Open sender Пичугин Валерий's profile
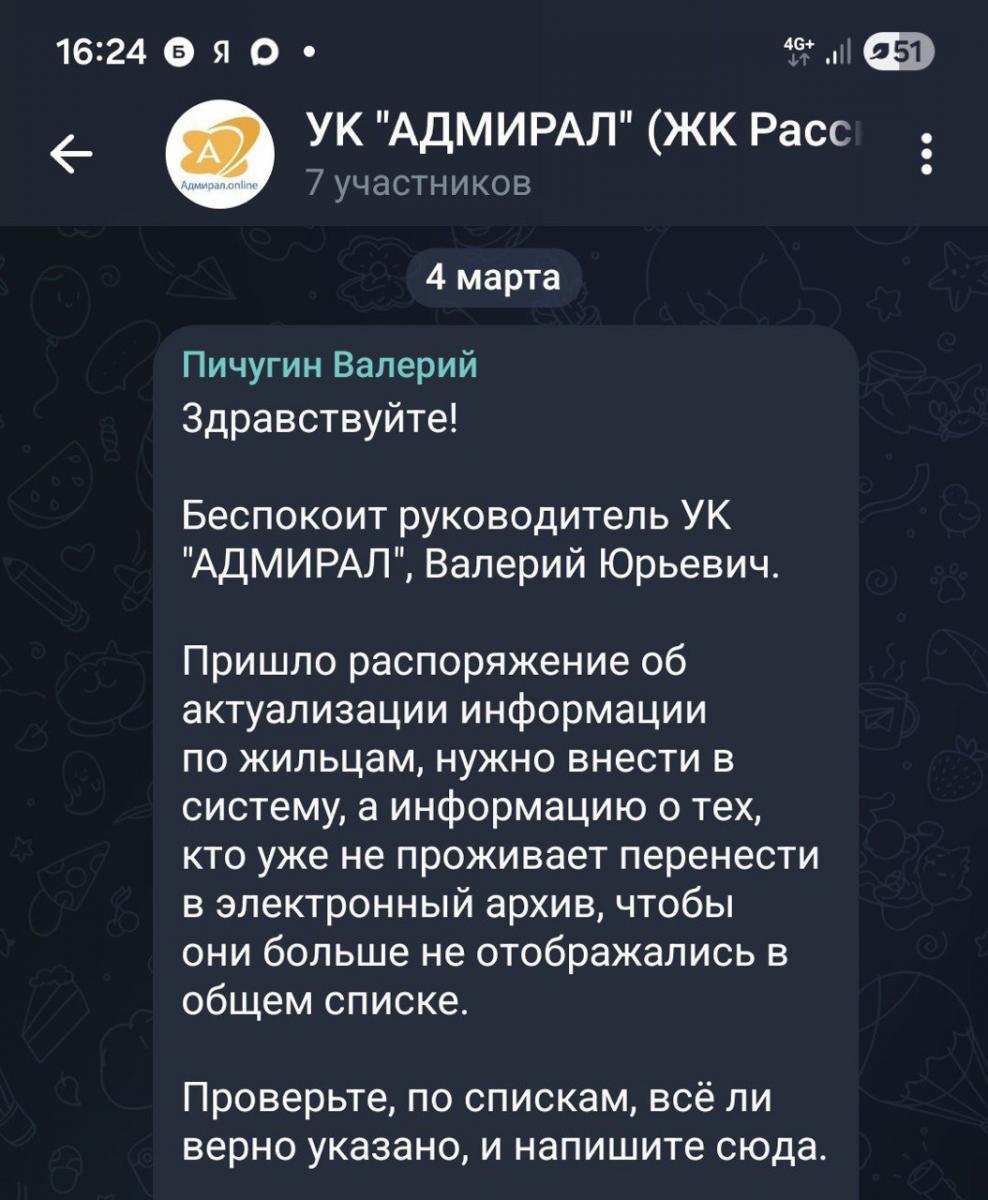Screen dimensions: 988x1200 [329, 366]
